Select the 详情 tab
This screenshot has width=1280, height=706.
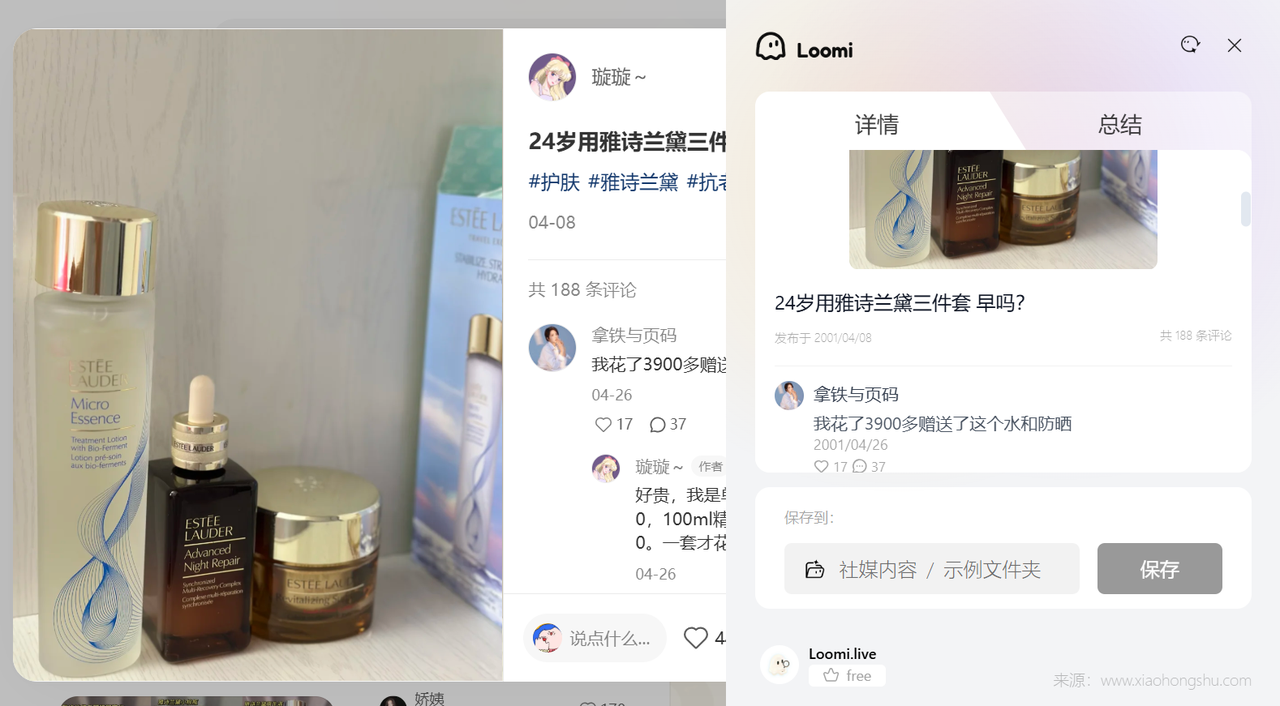click(x=876, y=124)
